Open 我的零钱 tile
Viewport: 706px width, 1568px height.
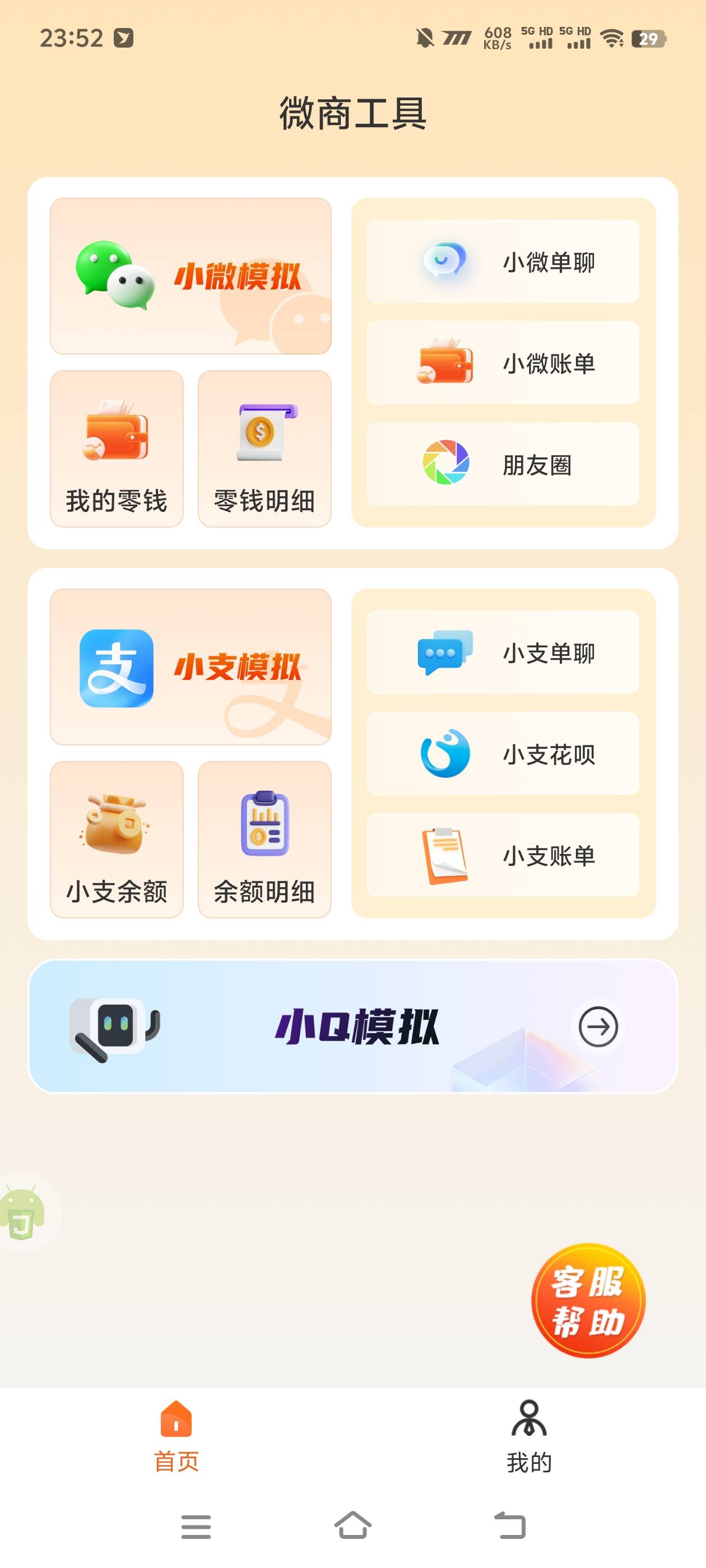(x=117, y=449)
